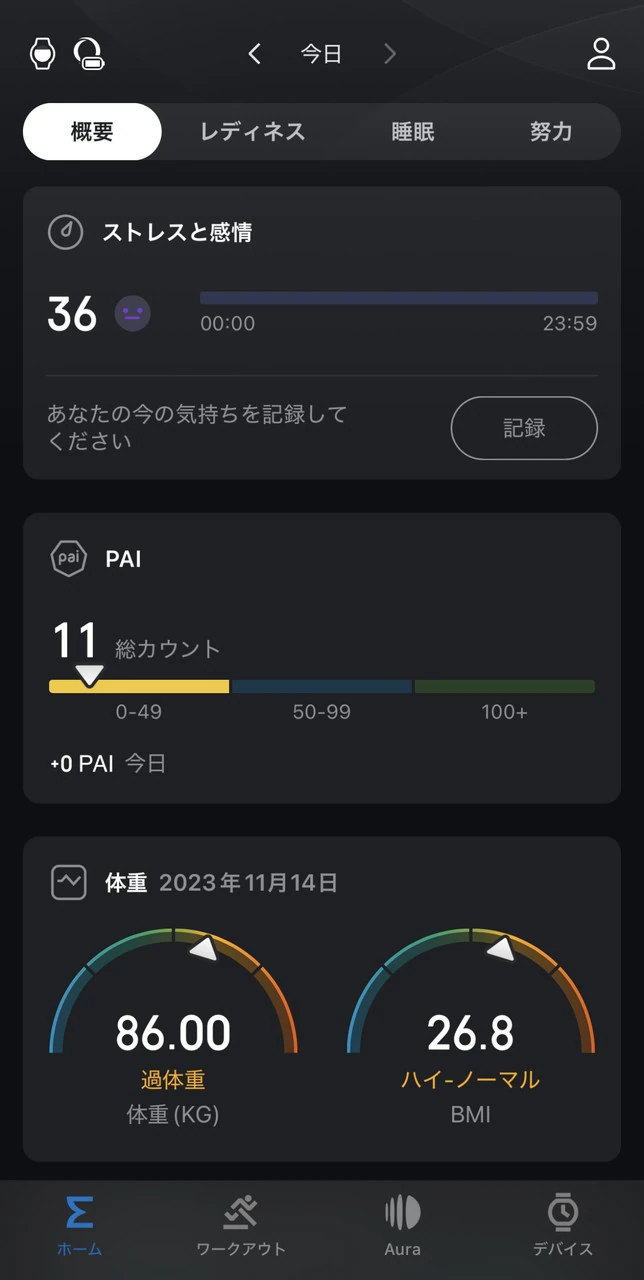Switch to the デバイス tab
The width and height of the screenshot is (644, 1280).
click(x=562, y=1226)
